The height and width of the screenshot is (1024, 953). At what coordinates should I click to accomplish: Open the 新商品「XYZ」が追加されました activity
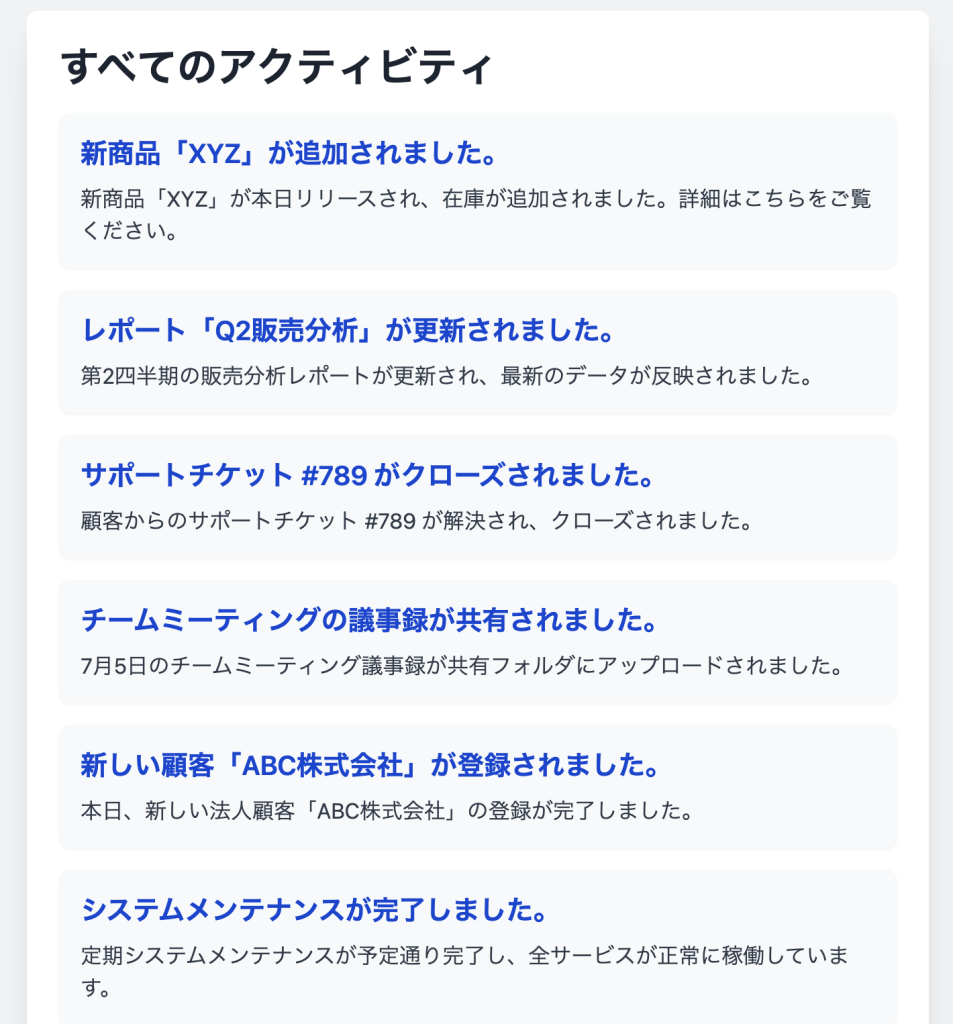(289, 154)
